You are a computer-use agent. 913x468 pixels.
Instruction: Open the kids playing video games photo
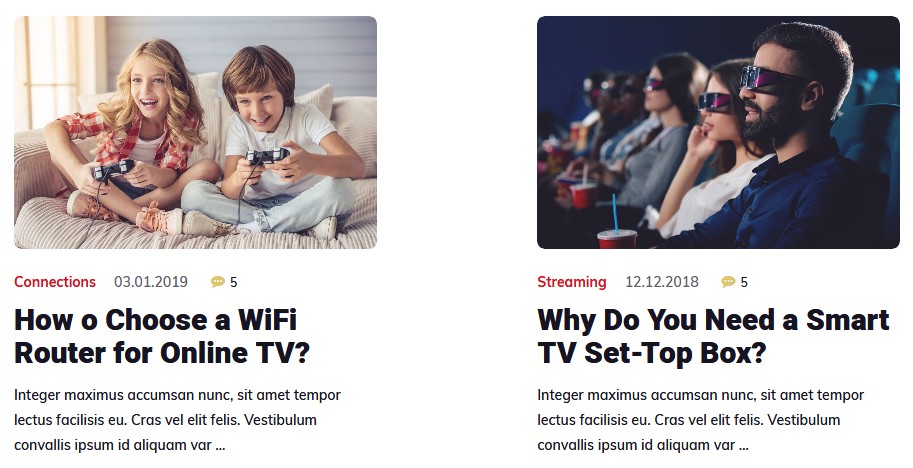[x=195, y=132]
